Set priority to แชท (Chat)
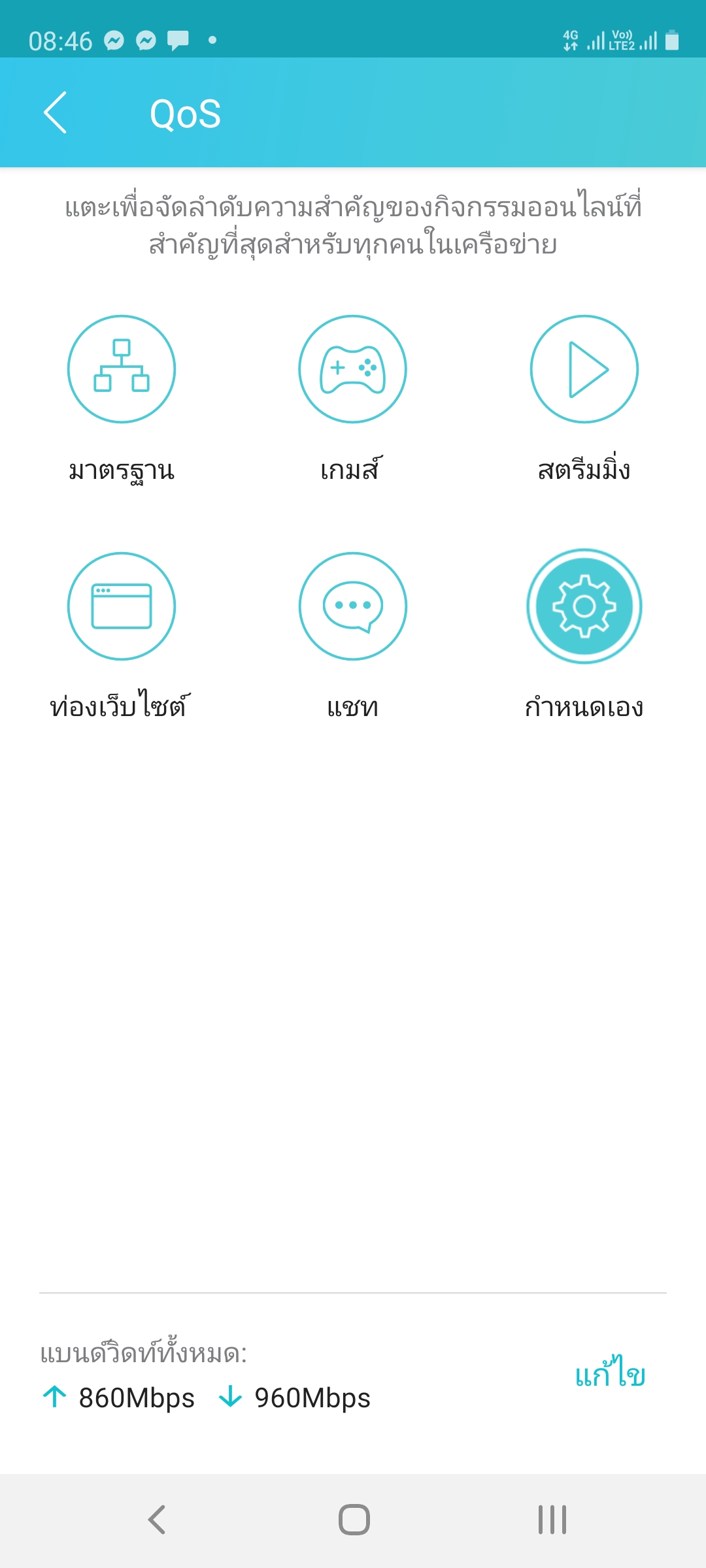 tap(352, 606)
